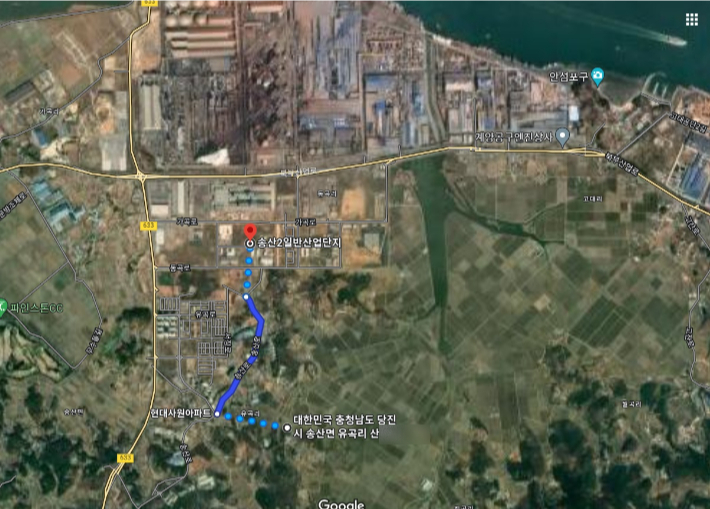The width and height of the screenshot is (710, 509).
Task: Open the 안섬포구 photo spot marker
Action: [597, 75]
